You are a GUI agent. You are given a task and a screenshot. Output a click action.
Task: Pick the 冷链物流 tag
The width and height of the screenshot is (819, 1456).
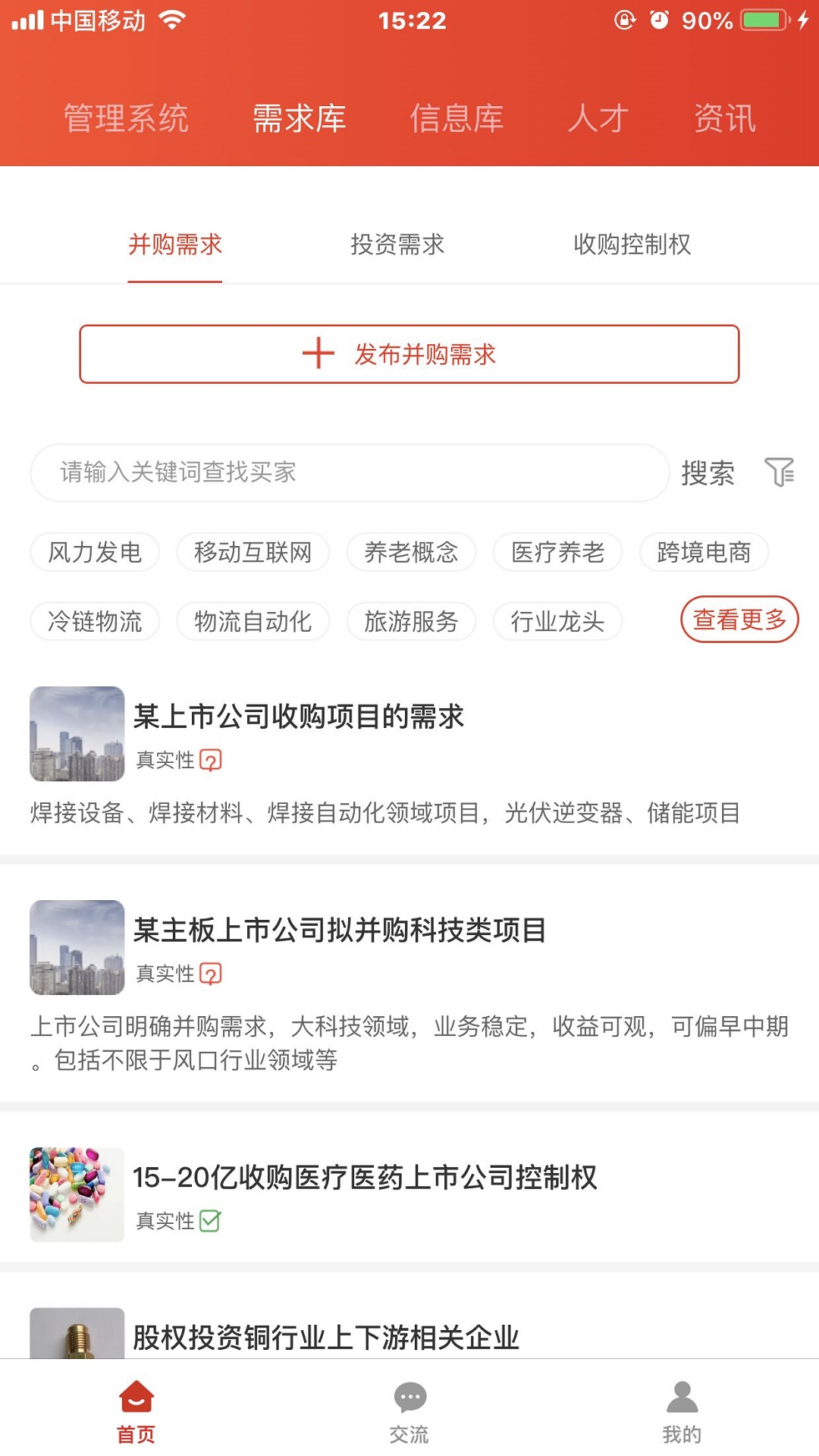click(95, 621)
